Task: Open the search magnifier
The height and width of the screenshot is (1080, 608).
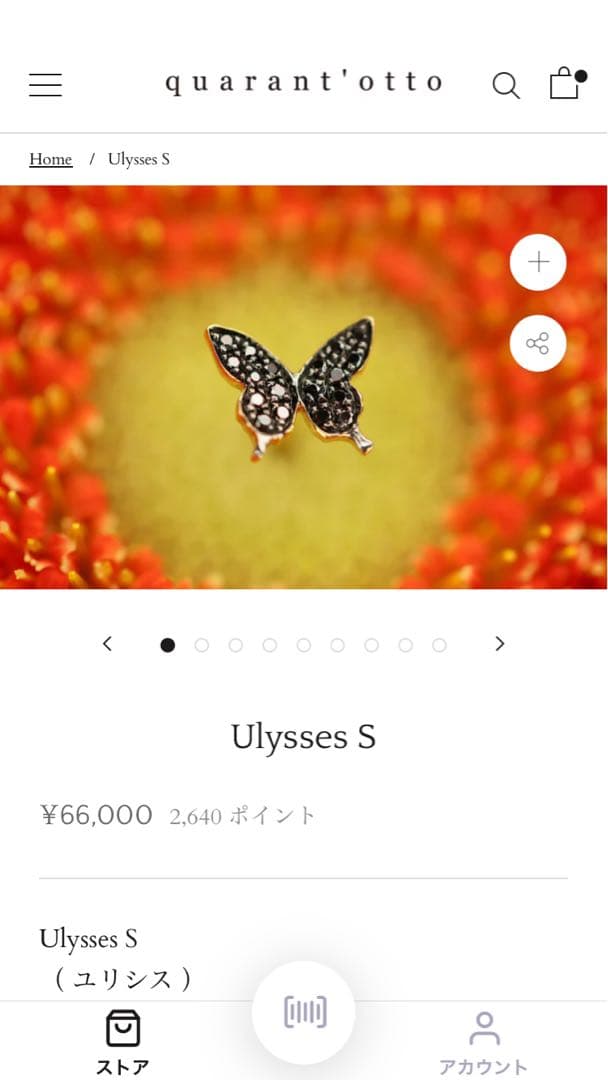Action: (x=506, y=86)
